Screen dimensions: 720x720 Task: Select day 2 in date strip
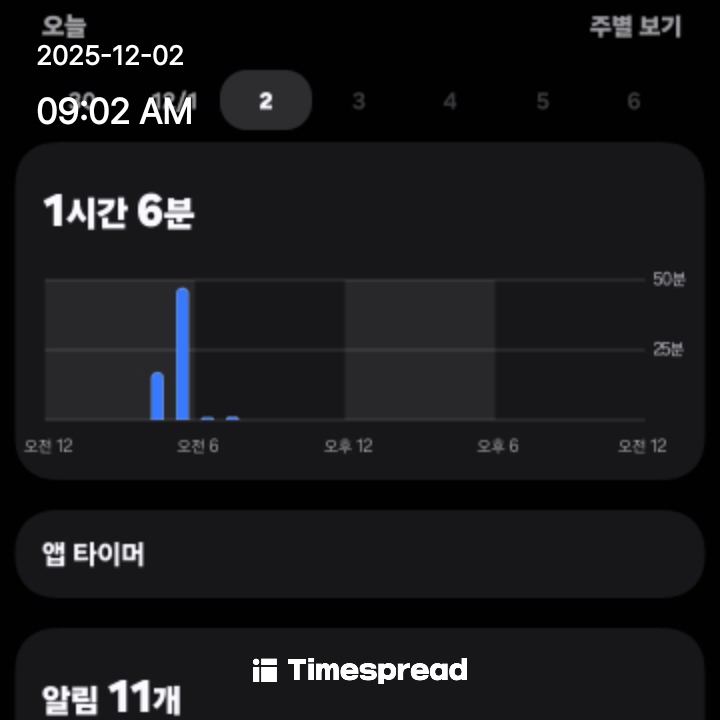coord(265,101)
